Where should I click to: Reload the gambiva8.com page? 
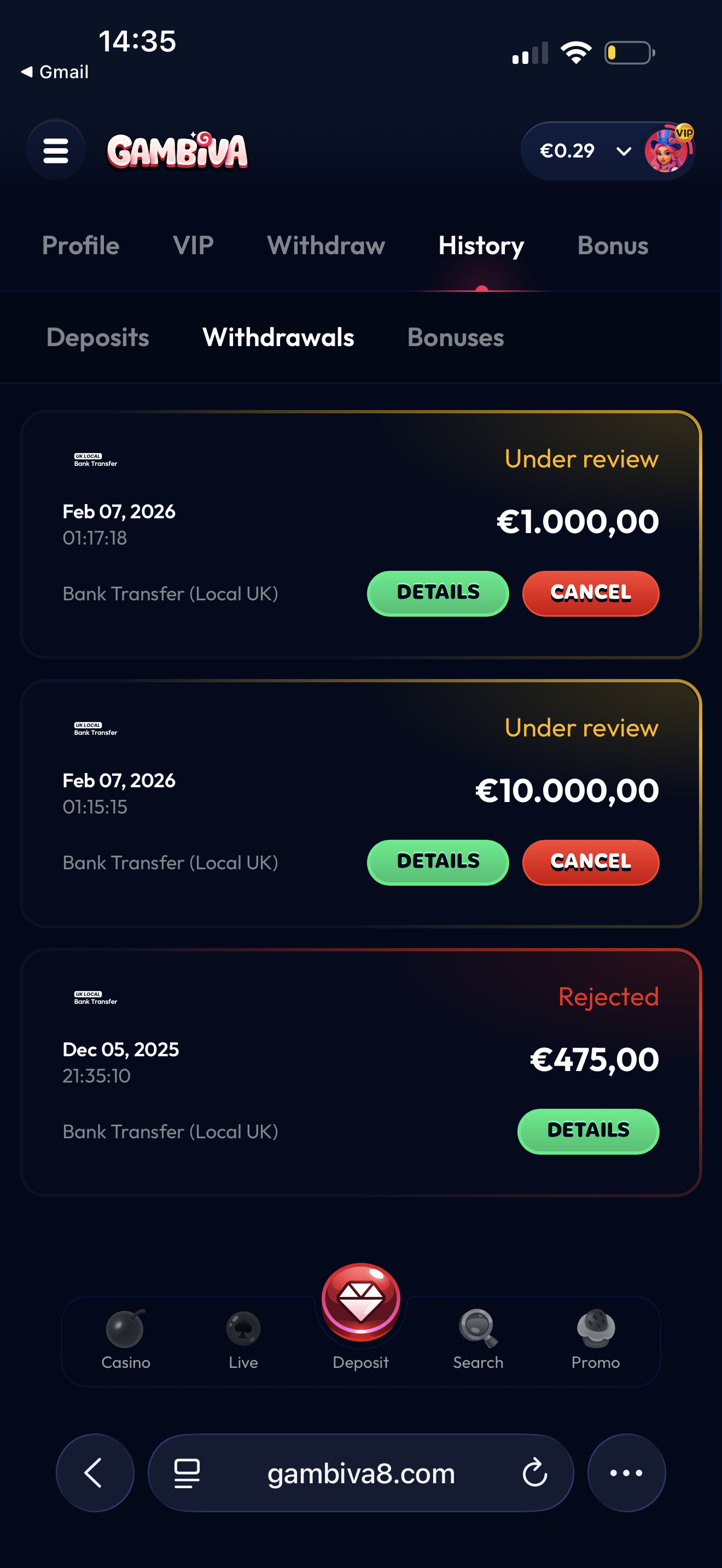coord(534,1473)
